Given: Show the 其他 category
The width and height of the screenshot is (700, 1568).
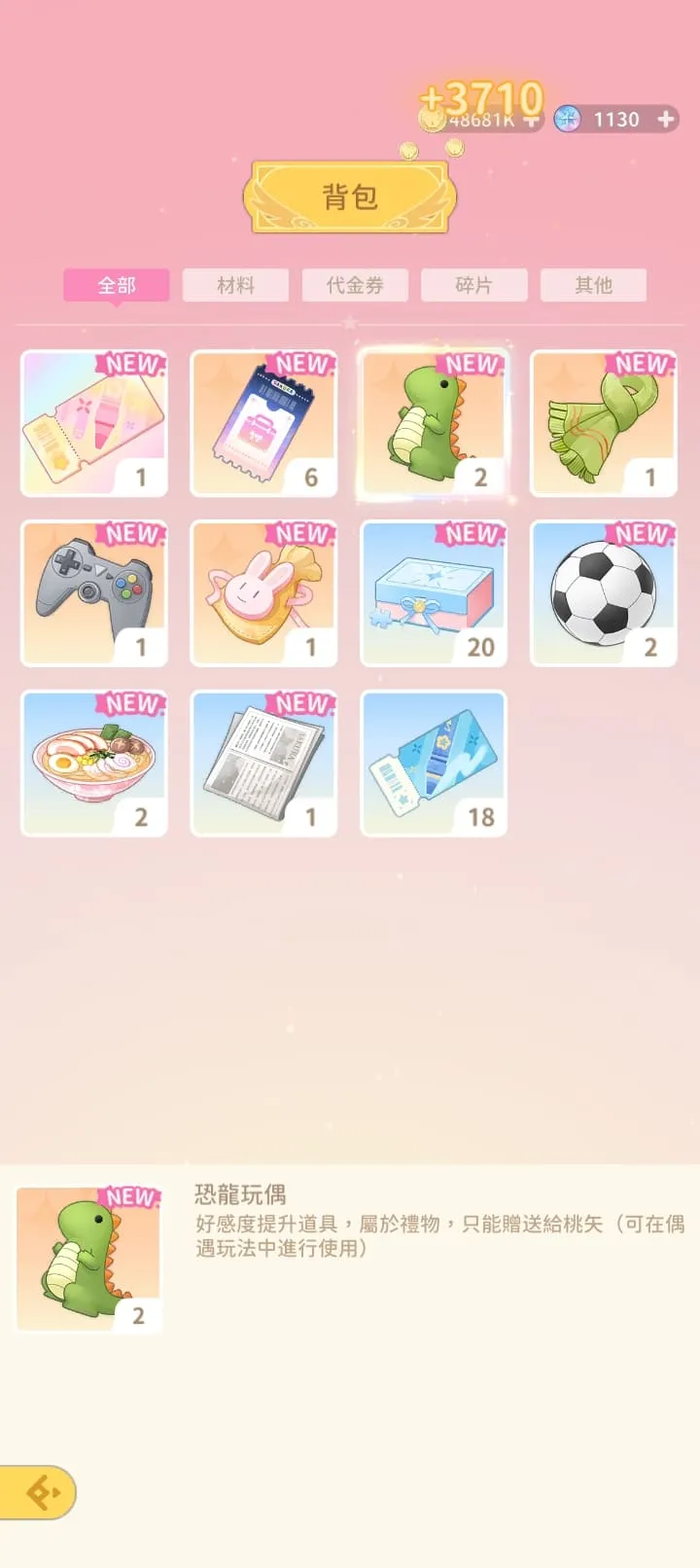Looking at the screenshot, I should click(593, 285).
